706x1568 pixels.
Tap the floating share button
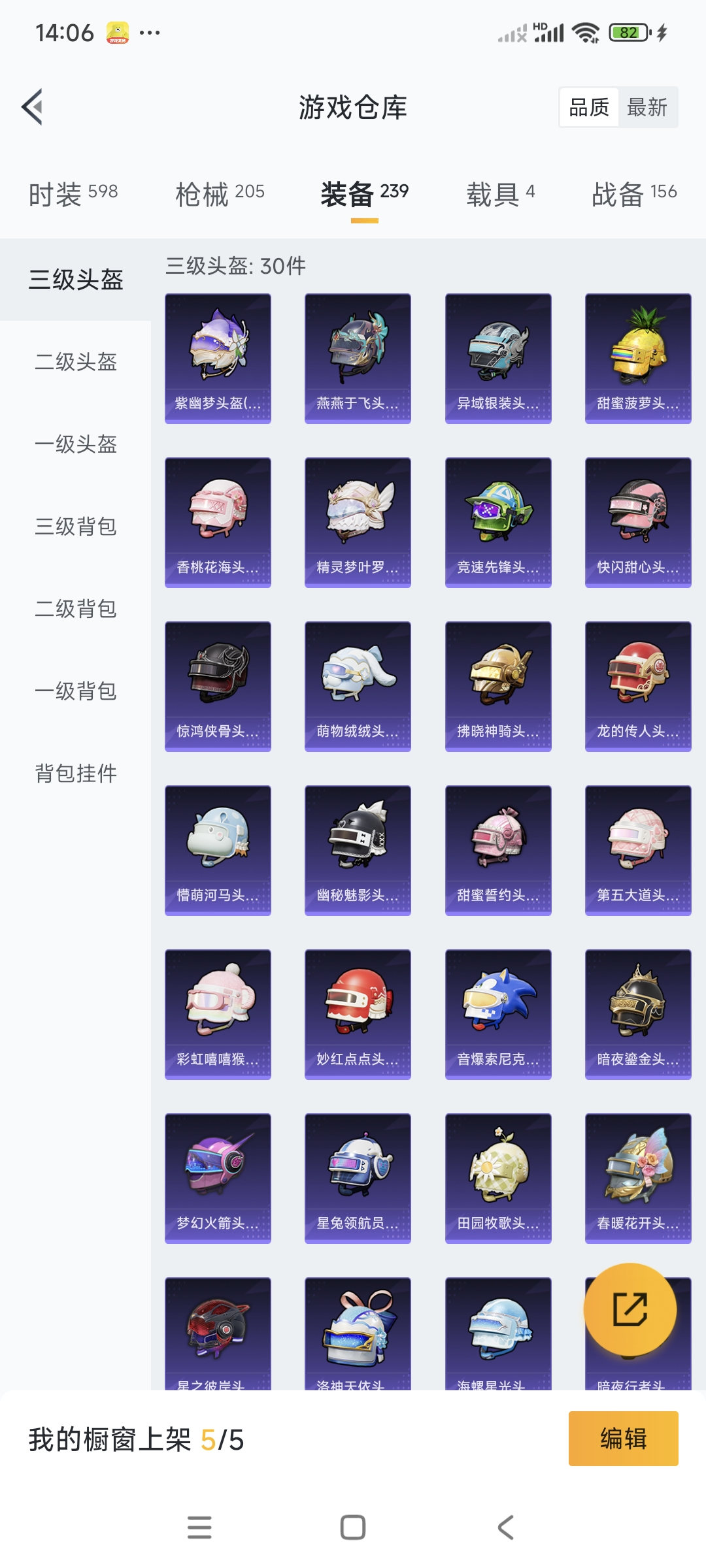(630, 1309)
